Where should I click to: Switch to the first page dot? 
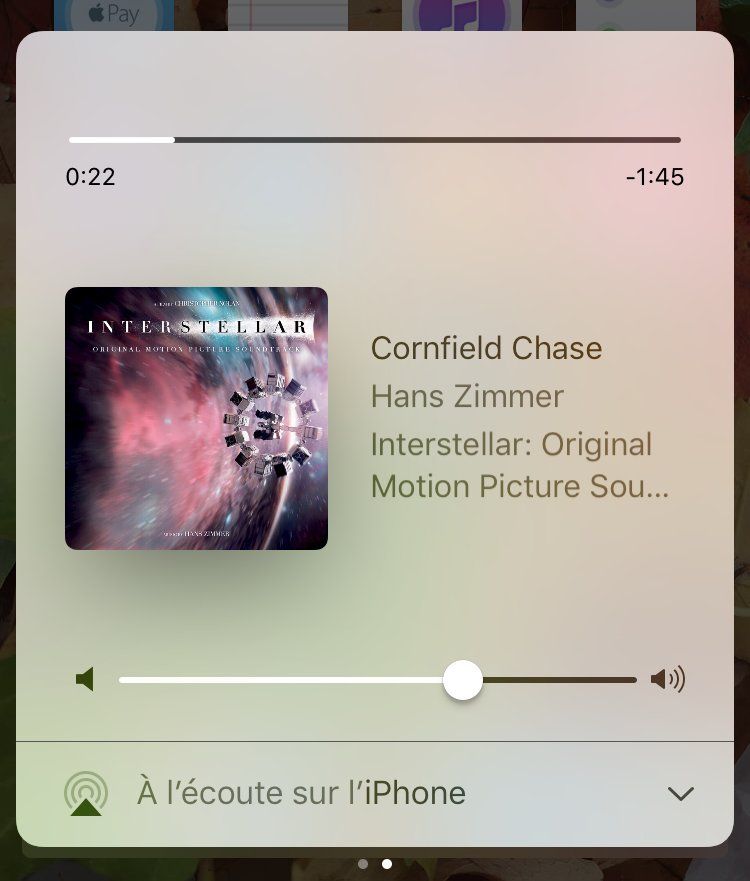click(363, 863)
